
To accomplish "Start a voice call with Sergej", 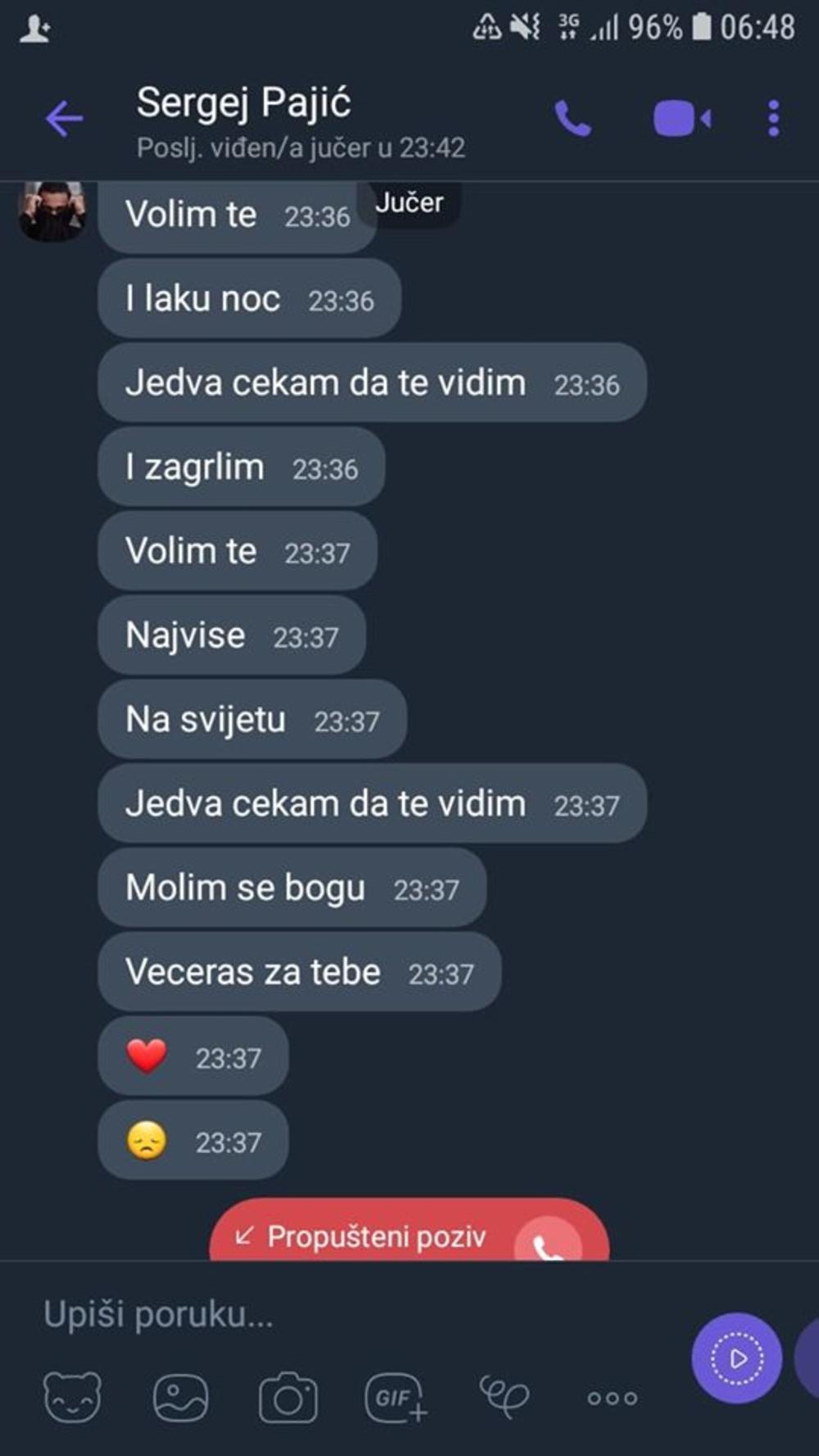I will (572, 120).
